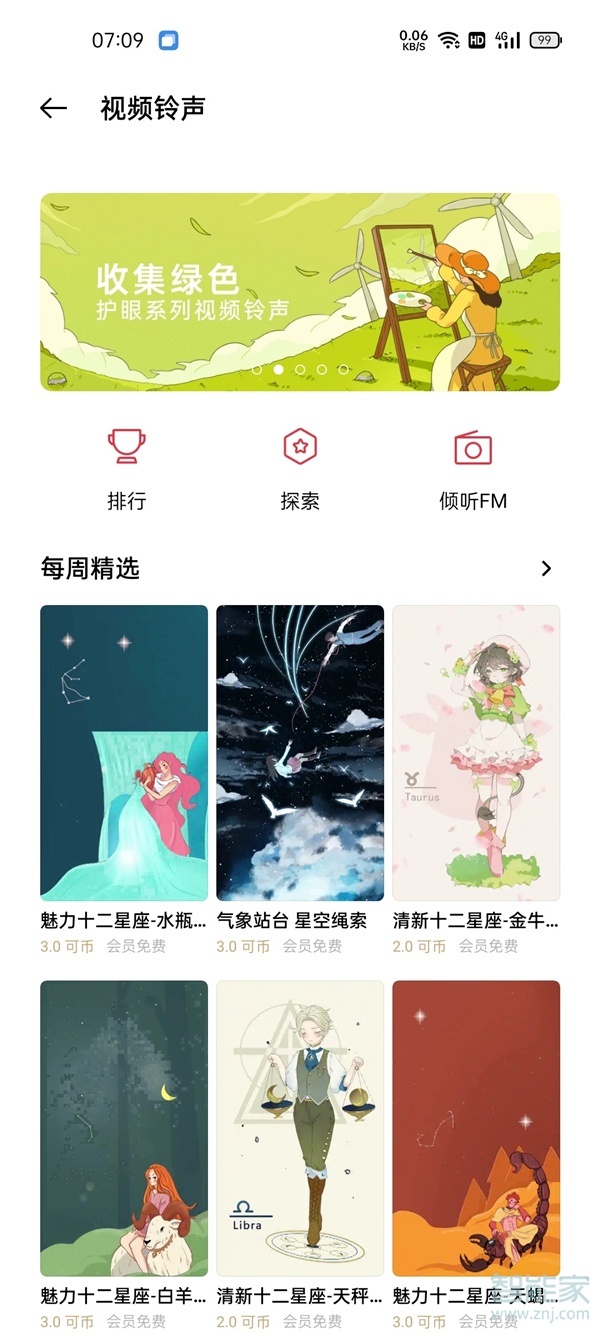Open the 魅力十二星座-水瓶 video ringtone
This screenshot has height=1333, width=600.
point(124,753)
